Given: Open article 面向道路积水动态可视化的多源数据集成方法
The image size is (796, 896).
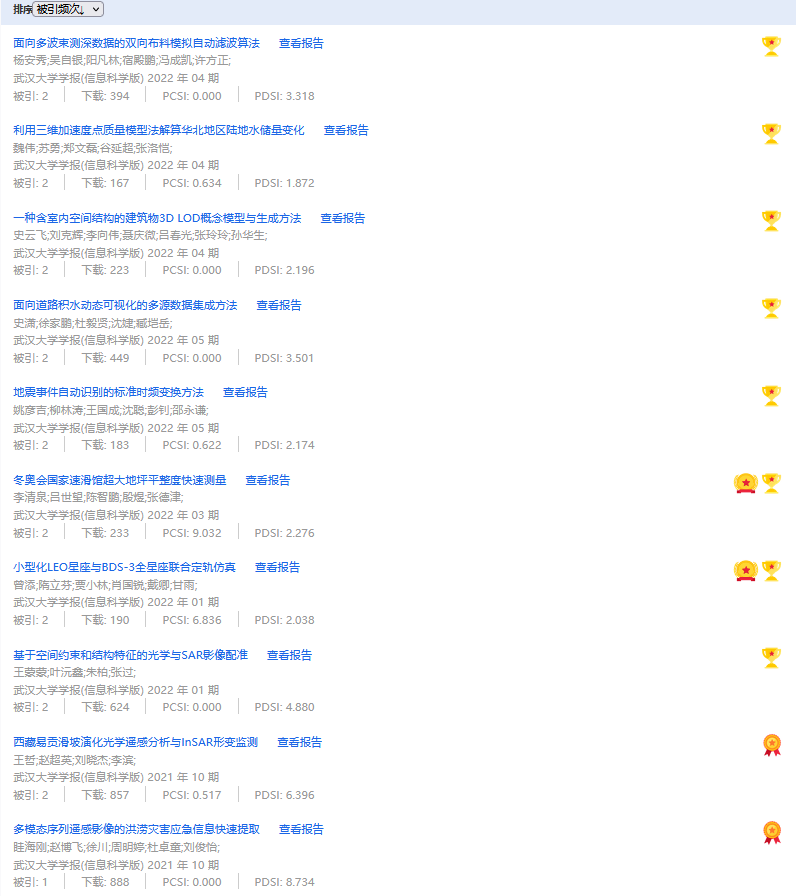Looking at the screenshot, I should pyautogui.click(x=125, y=305).
